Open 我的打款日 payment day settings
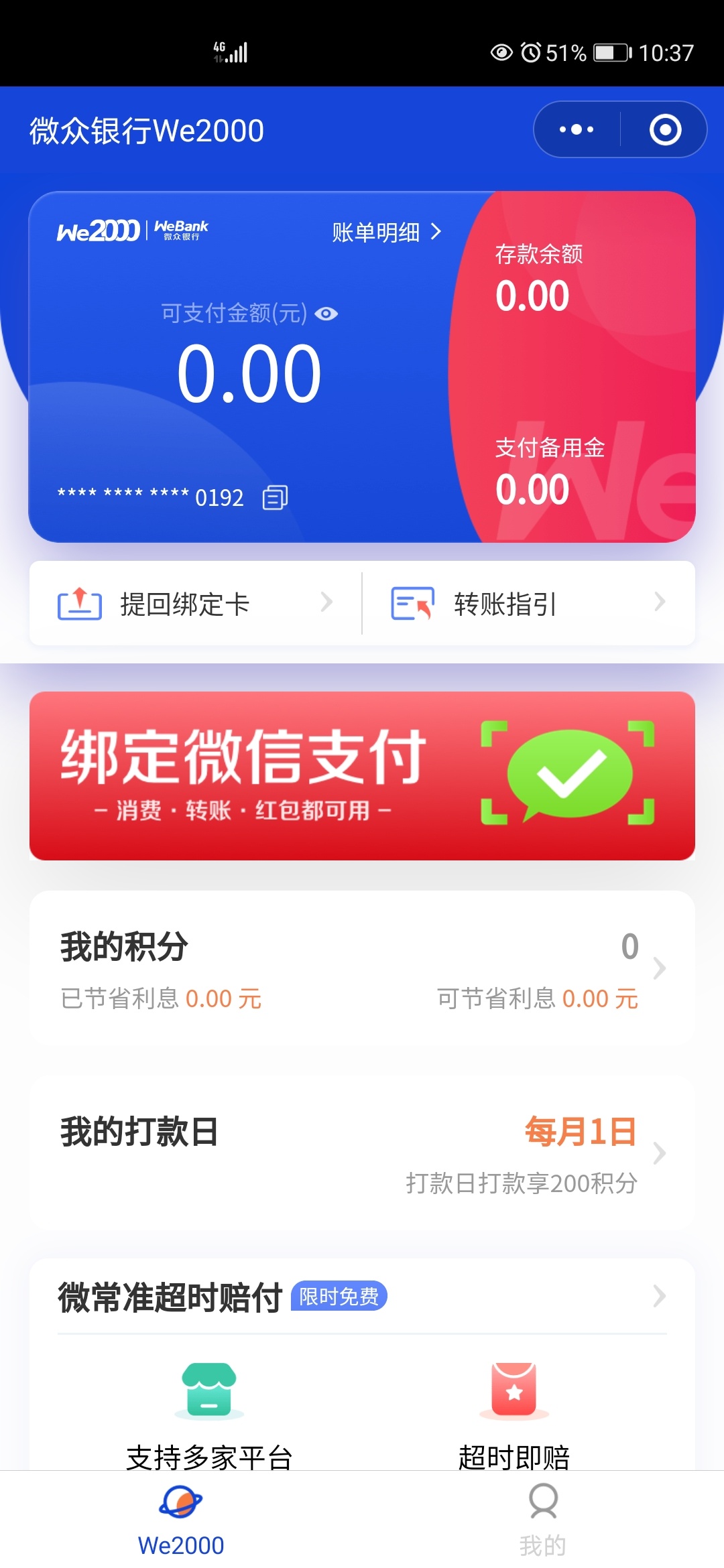The width and height of the screenshot is (724, 1568). pos(362,1153)
